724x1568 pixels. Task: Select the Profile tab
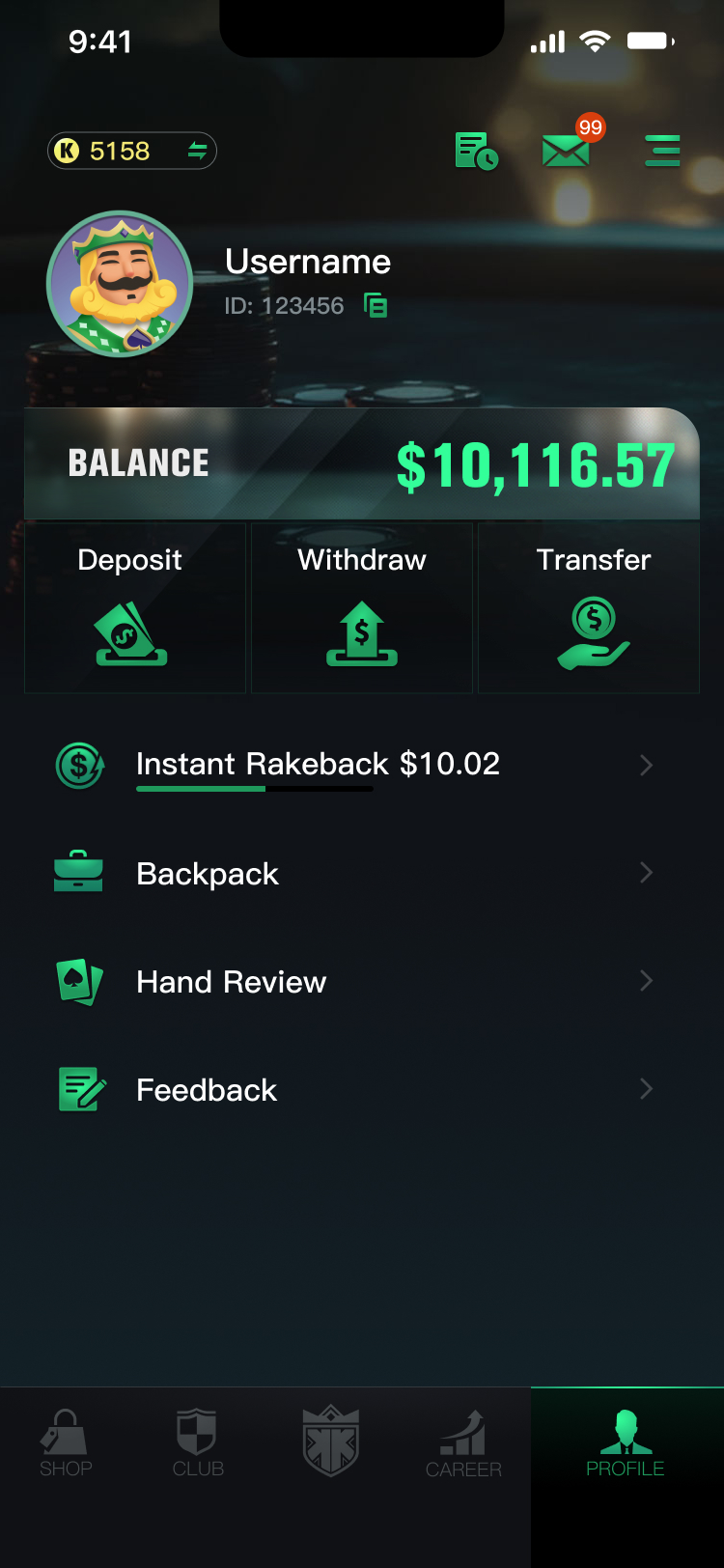tap(626, 1443)
